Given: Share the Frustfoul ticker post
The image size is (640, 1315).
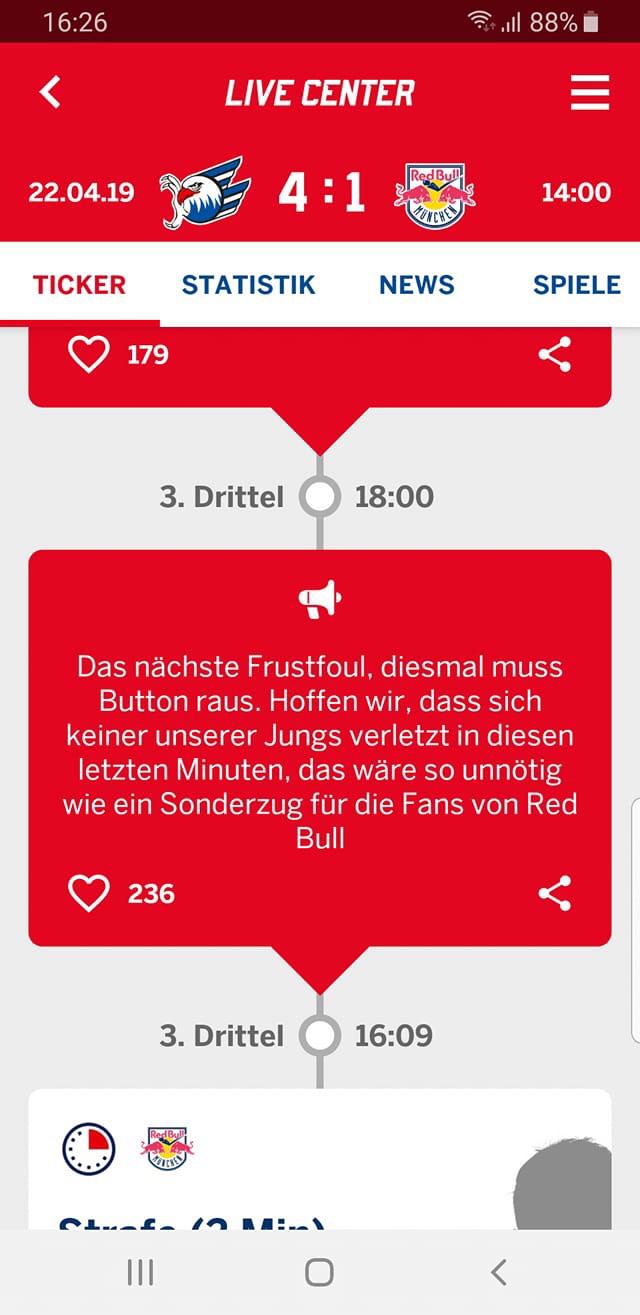Looking at the screenshot, I should coord(555,893).
